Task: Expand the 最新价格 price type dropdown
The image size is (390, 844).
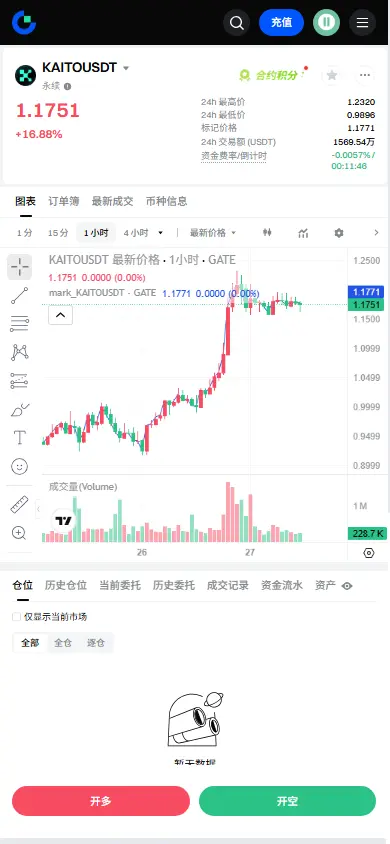Action: point(213,233)
